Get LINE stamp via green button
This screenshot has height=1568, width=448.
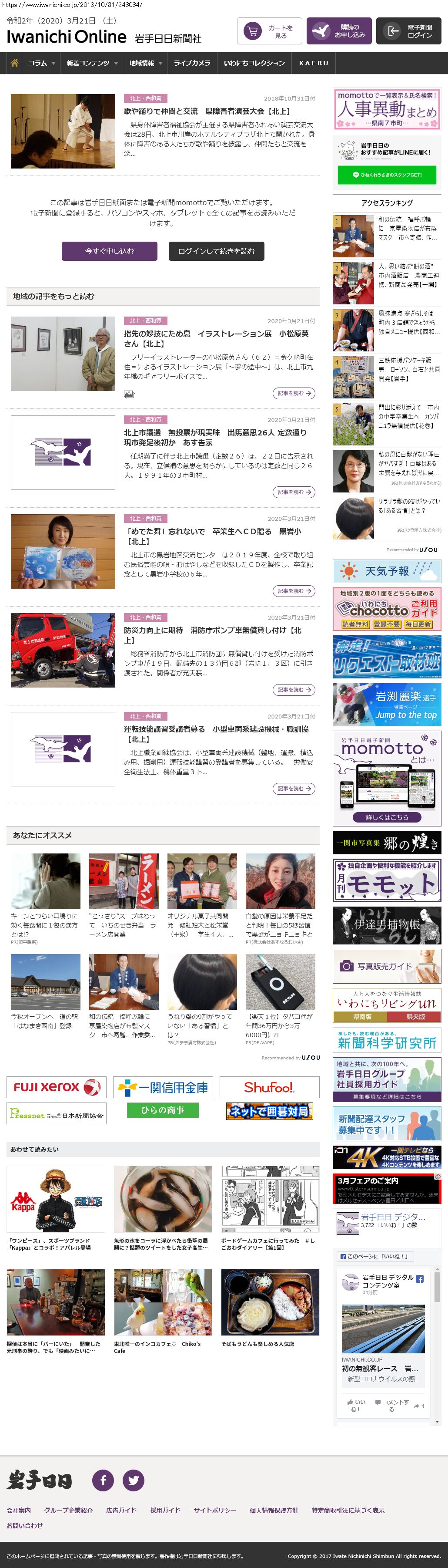pos(387,175)
